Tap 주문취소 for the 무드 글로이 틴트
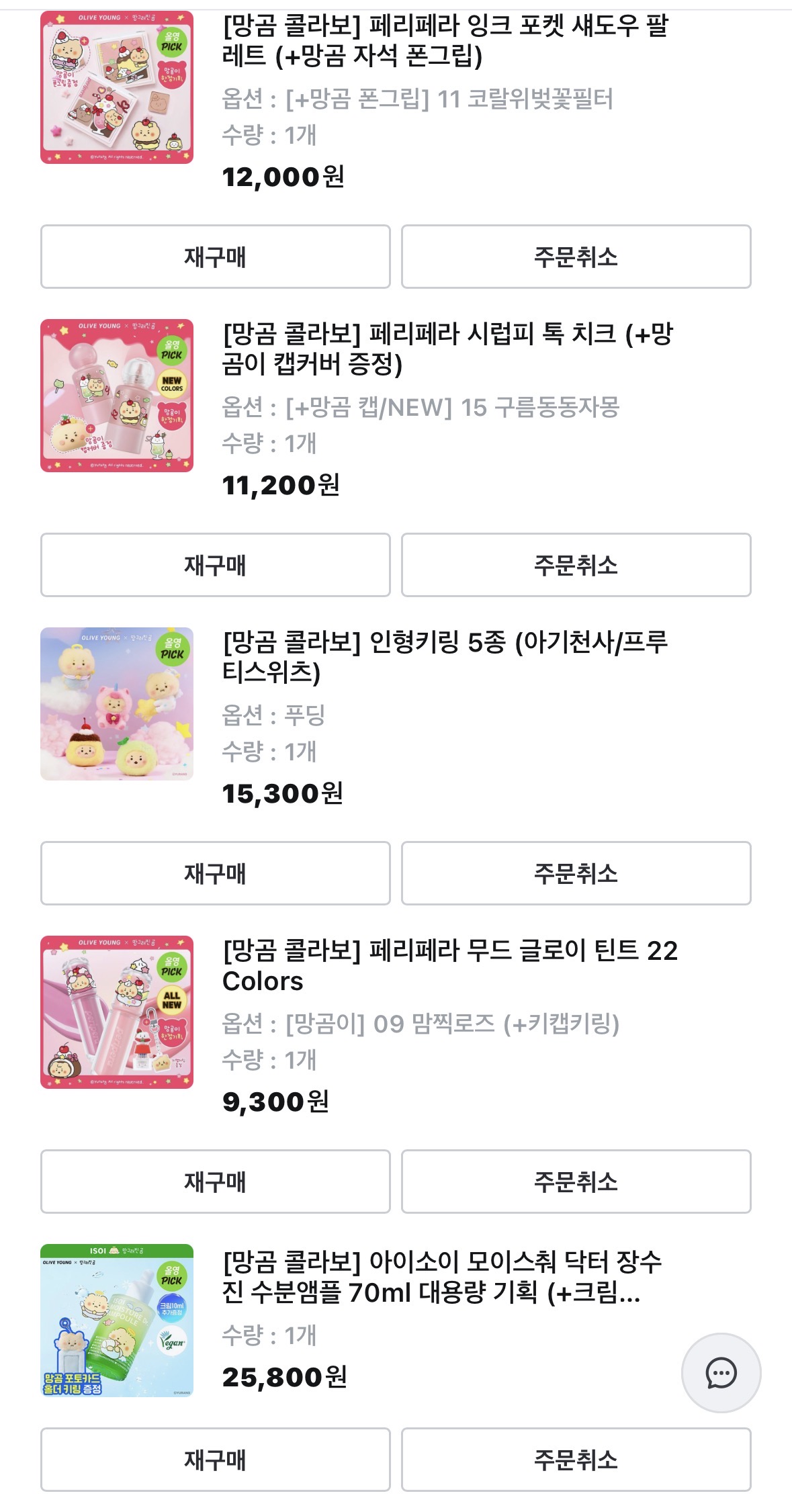This screenshot has width=792, height=1512. [x=576, y=1182]
